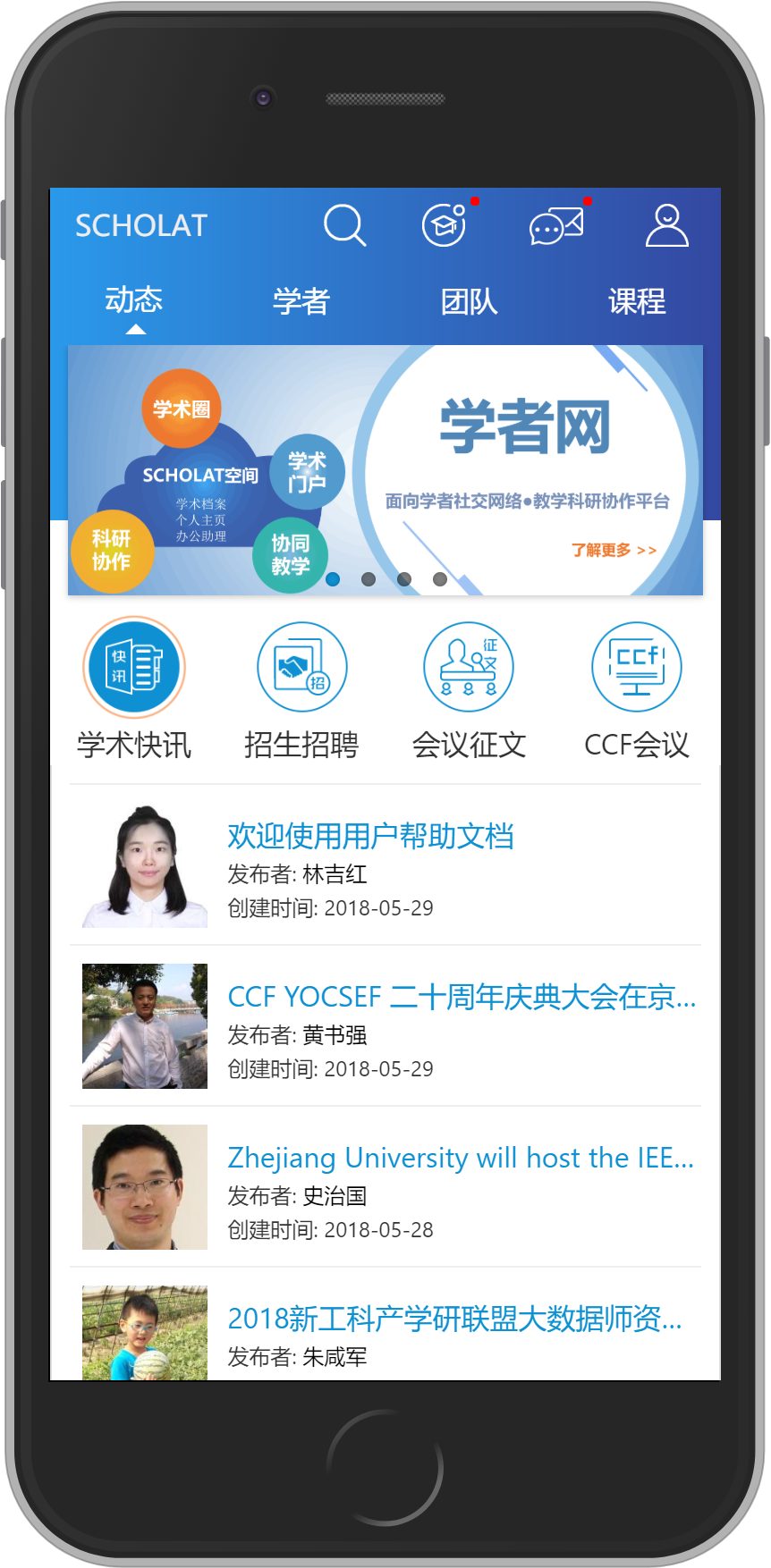The image size is (771, 1568).
Task: Open the 学者网 banner
Action: coord(385,470)
